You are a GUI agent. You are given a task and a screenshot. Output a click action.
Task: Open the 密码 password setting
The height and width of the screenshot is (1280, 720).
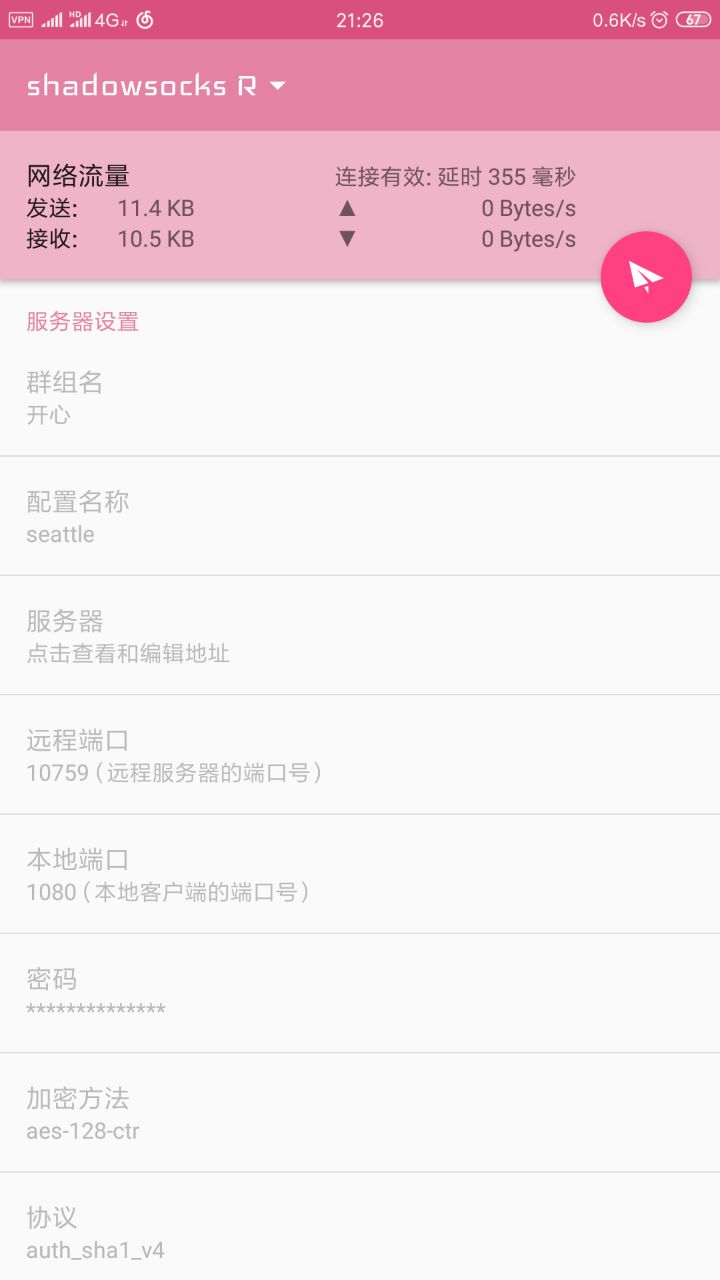[x=360, y=993]
